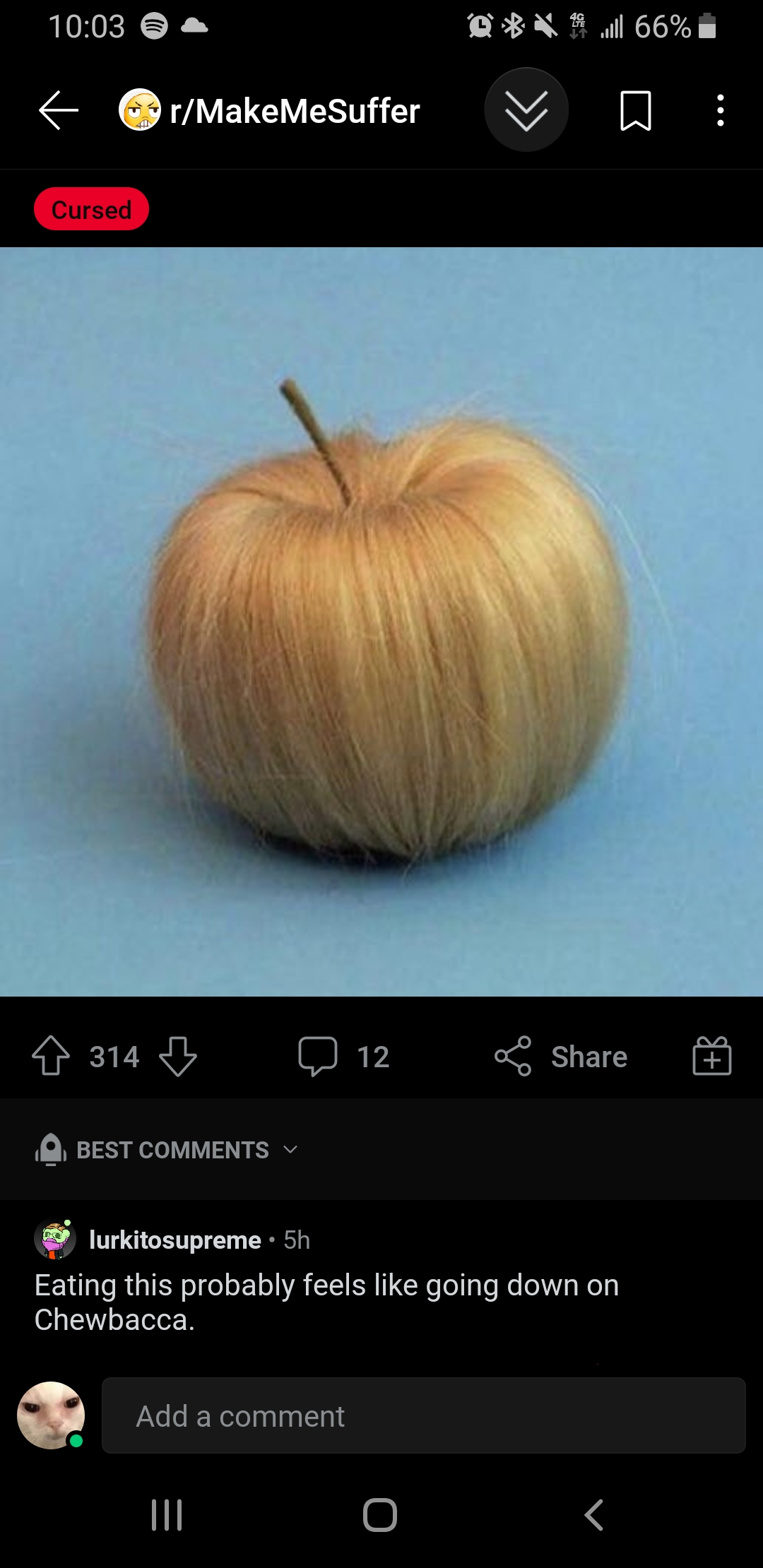Screen dimensions: 763x1568
Task: Upvote this post
Action: coord(51,1056)
